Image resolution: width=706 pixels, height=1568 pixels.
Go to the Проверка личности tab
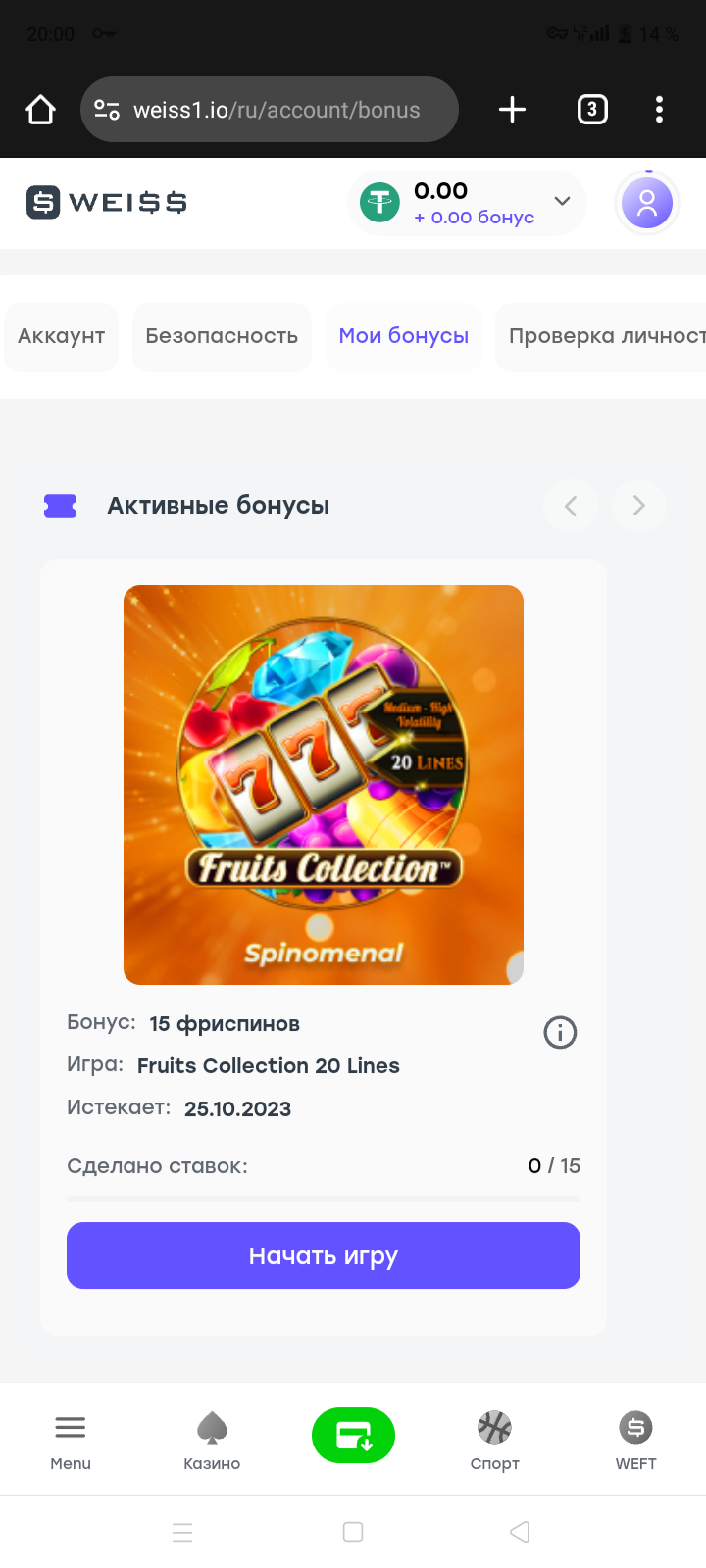[603, 336]
